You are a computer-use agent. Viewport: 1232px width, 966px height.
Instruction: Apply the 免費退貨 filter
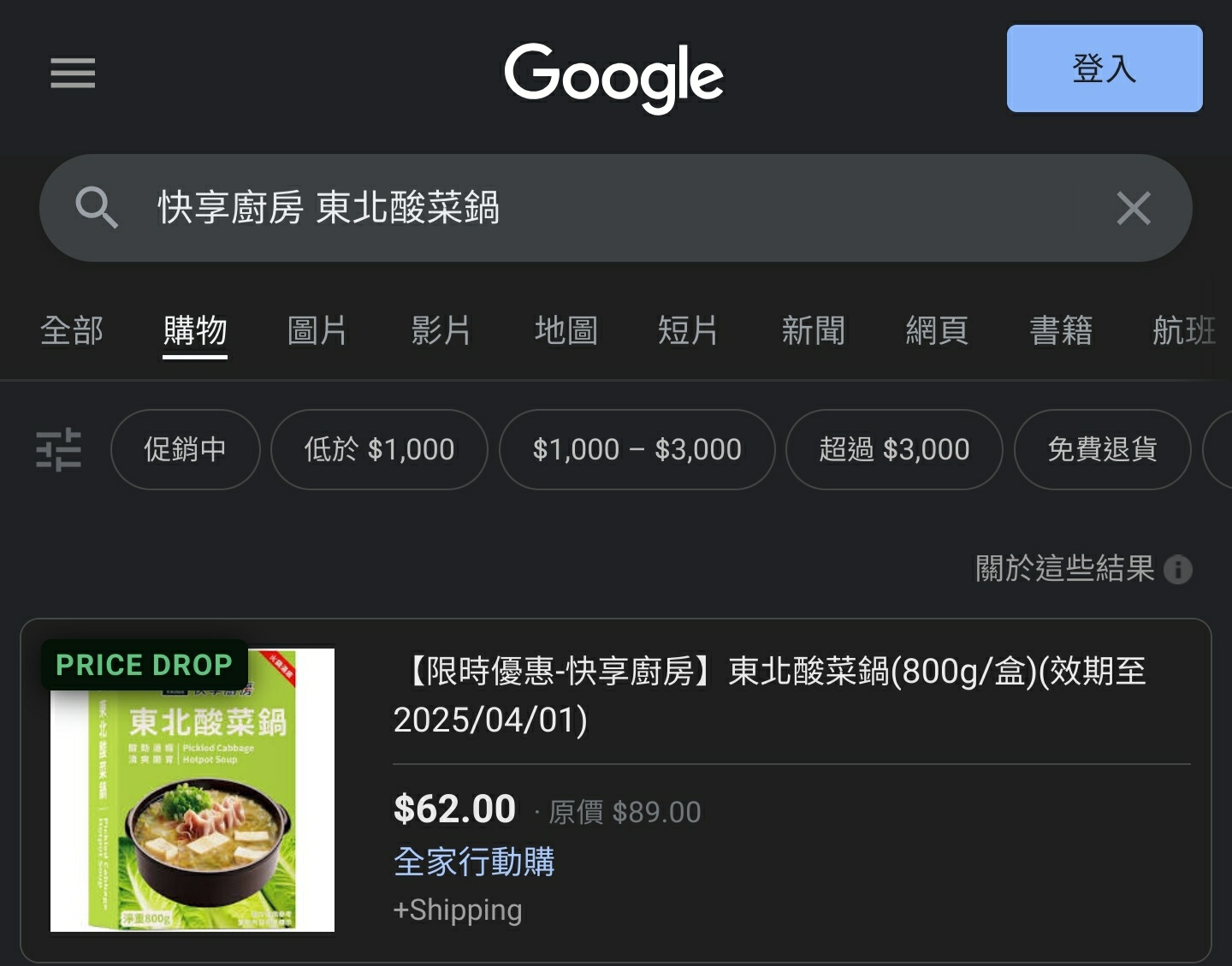click(1102, 449)
